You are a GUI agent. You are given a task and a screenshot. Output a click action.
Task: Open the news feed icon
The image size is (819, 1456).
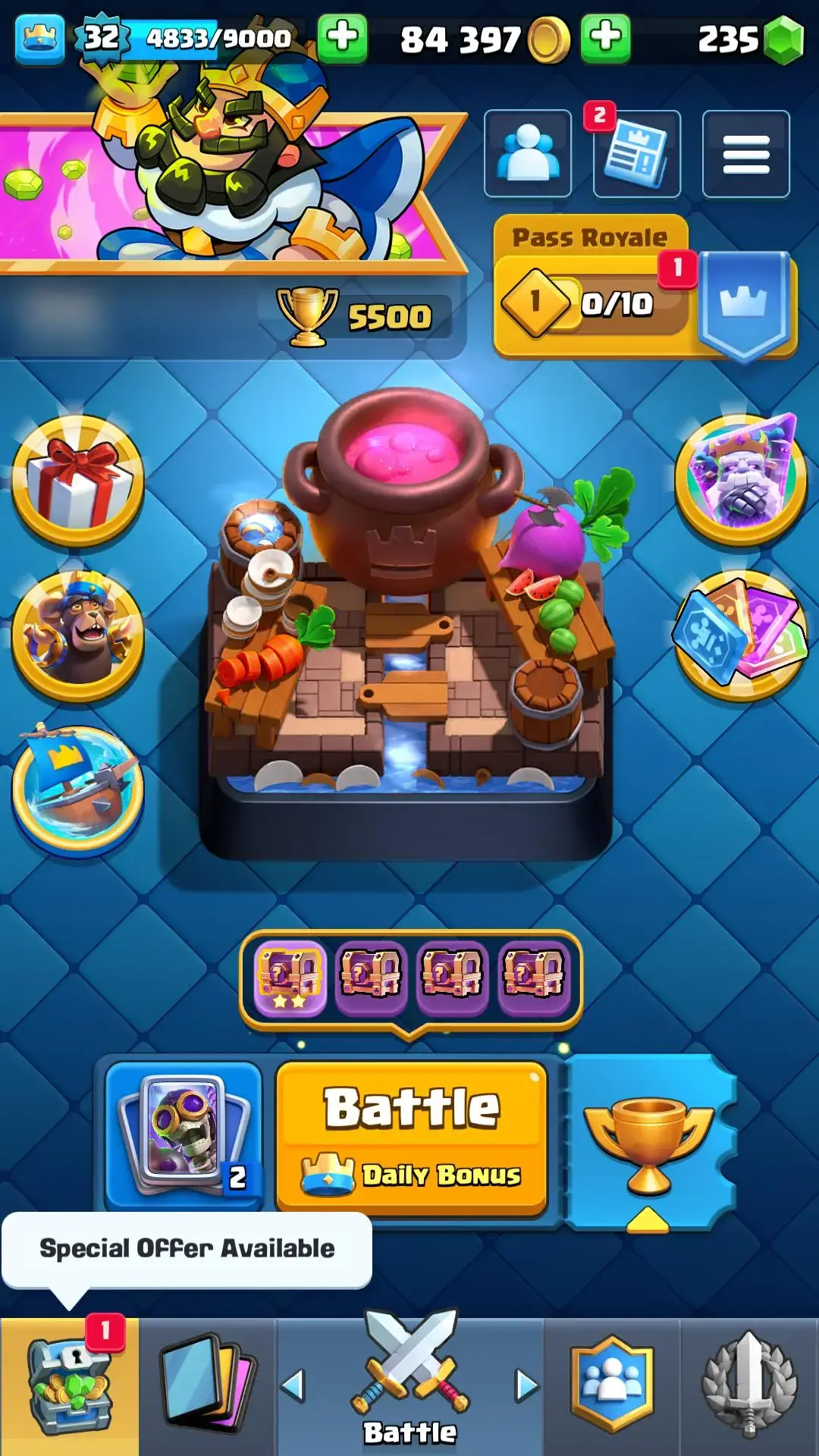pyautogui.click(x=636, y=154)
